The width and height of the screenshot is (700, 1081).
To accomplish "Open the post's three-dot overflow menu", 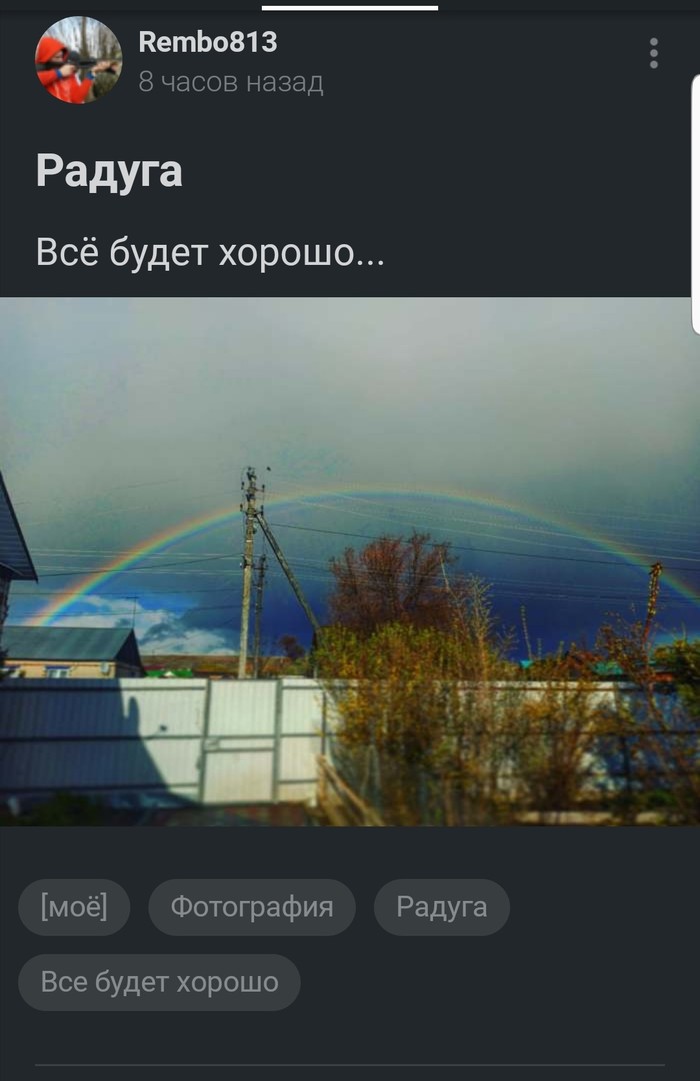I will [653, 53].
